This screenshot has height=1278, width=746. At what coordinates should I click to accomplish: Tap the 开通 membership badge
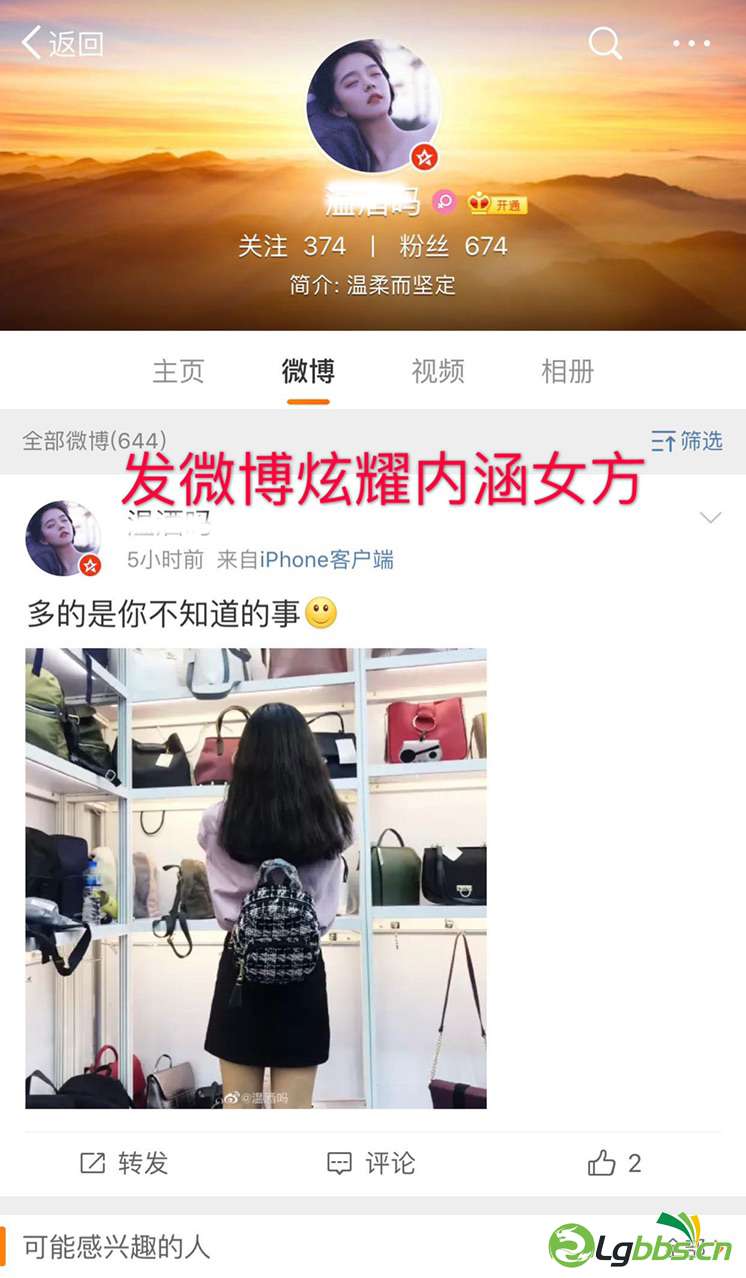497,204
